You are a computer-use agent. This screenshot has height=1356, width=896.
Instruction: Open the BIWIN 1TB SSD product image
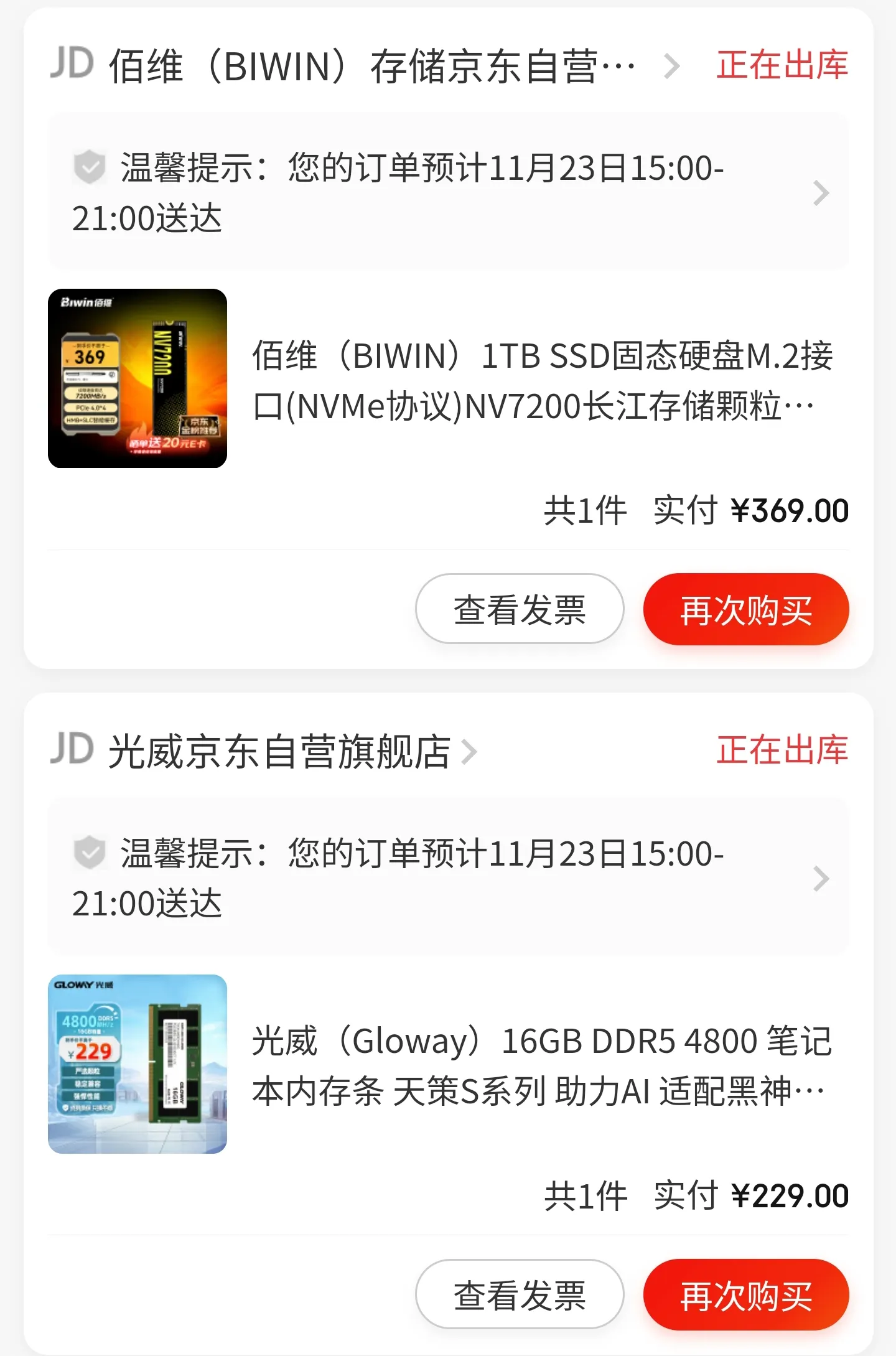pos(138,378)
